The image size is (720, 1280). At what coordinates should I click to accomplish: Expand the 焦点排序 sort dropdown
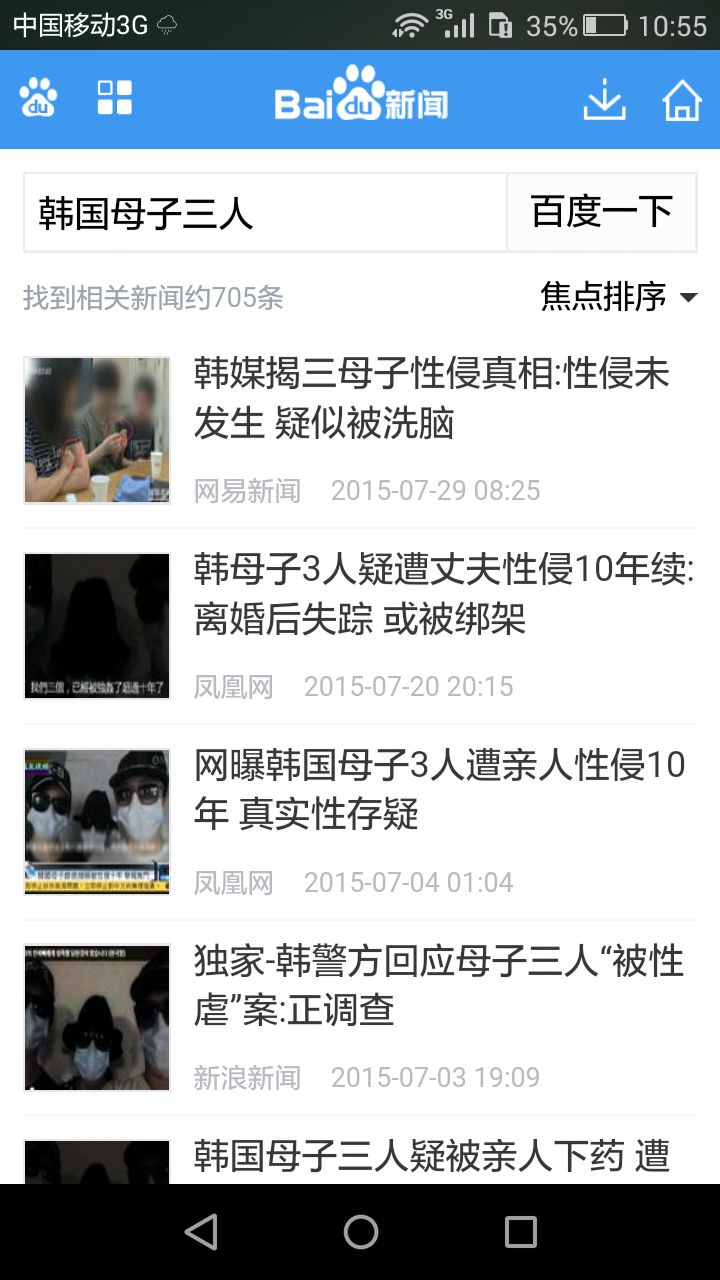pyautogui.click(x=618, y=296)
